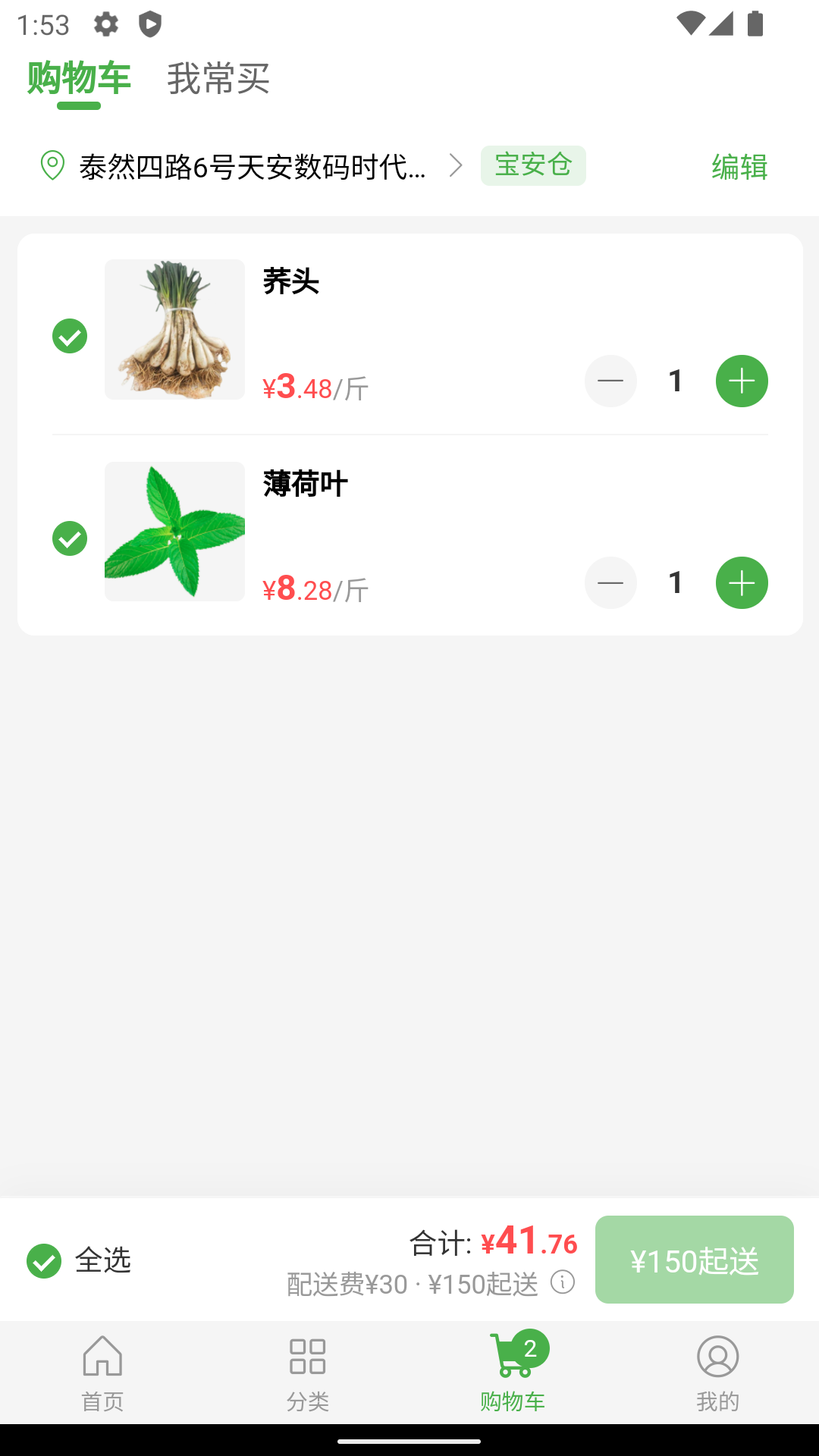Viewport: 819px width, 1456px height.
Task: Increase 荞头 quantity with the plus icon
Action: coord(741,381)
